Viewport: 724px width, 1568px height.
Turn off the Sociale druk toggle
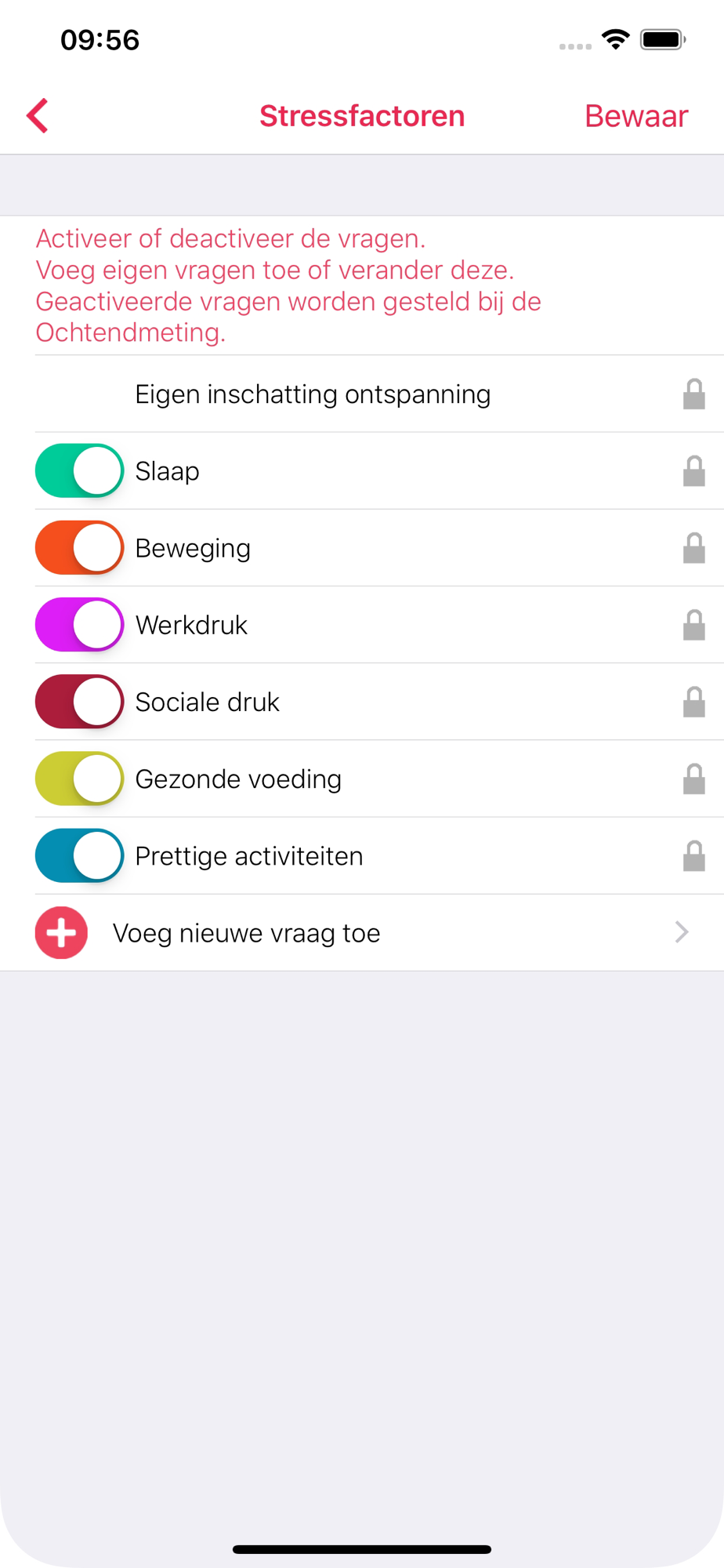pos(79,701)
